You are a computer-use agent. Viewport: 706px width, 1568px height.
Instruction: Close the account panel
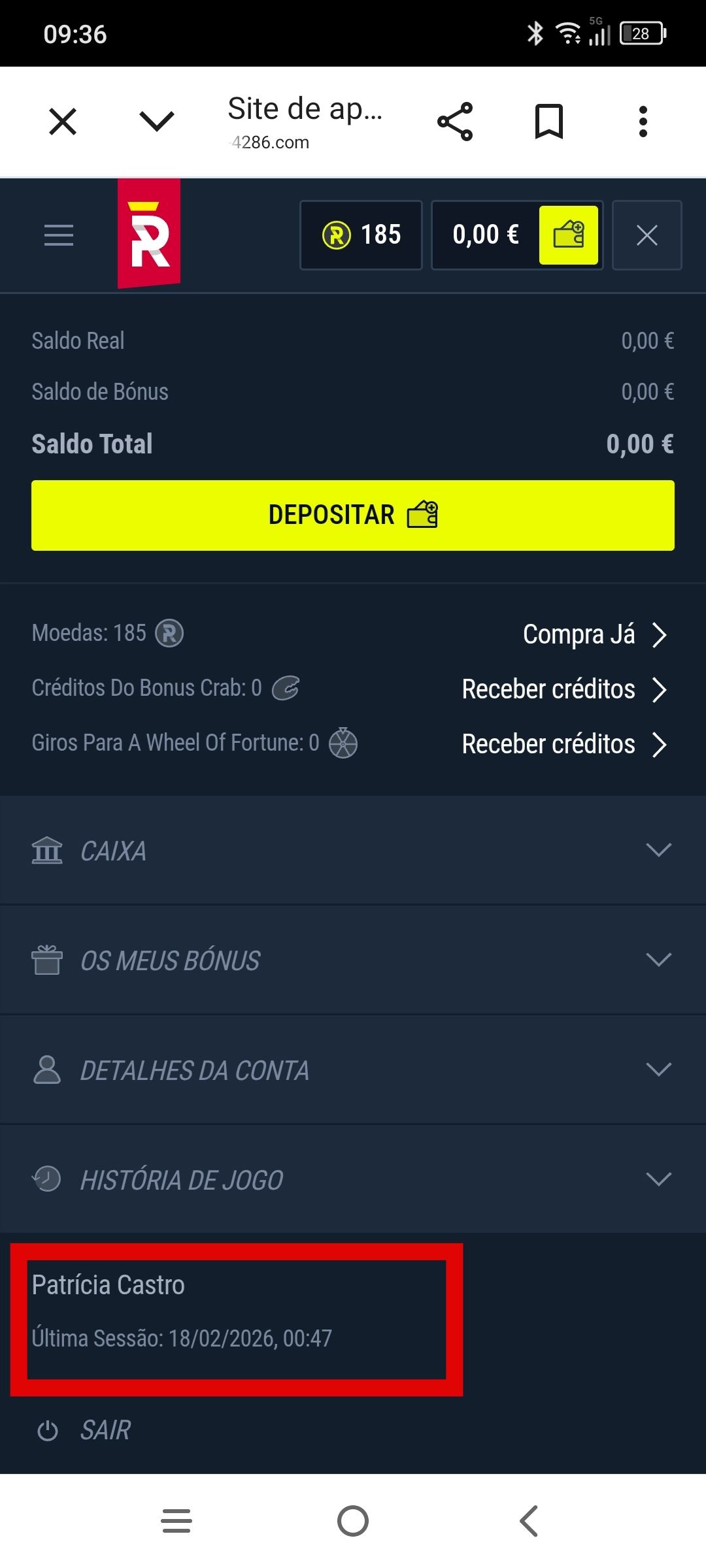coord(647,235)
